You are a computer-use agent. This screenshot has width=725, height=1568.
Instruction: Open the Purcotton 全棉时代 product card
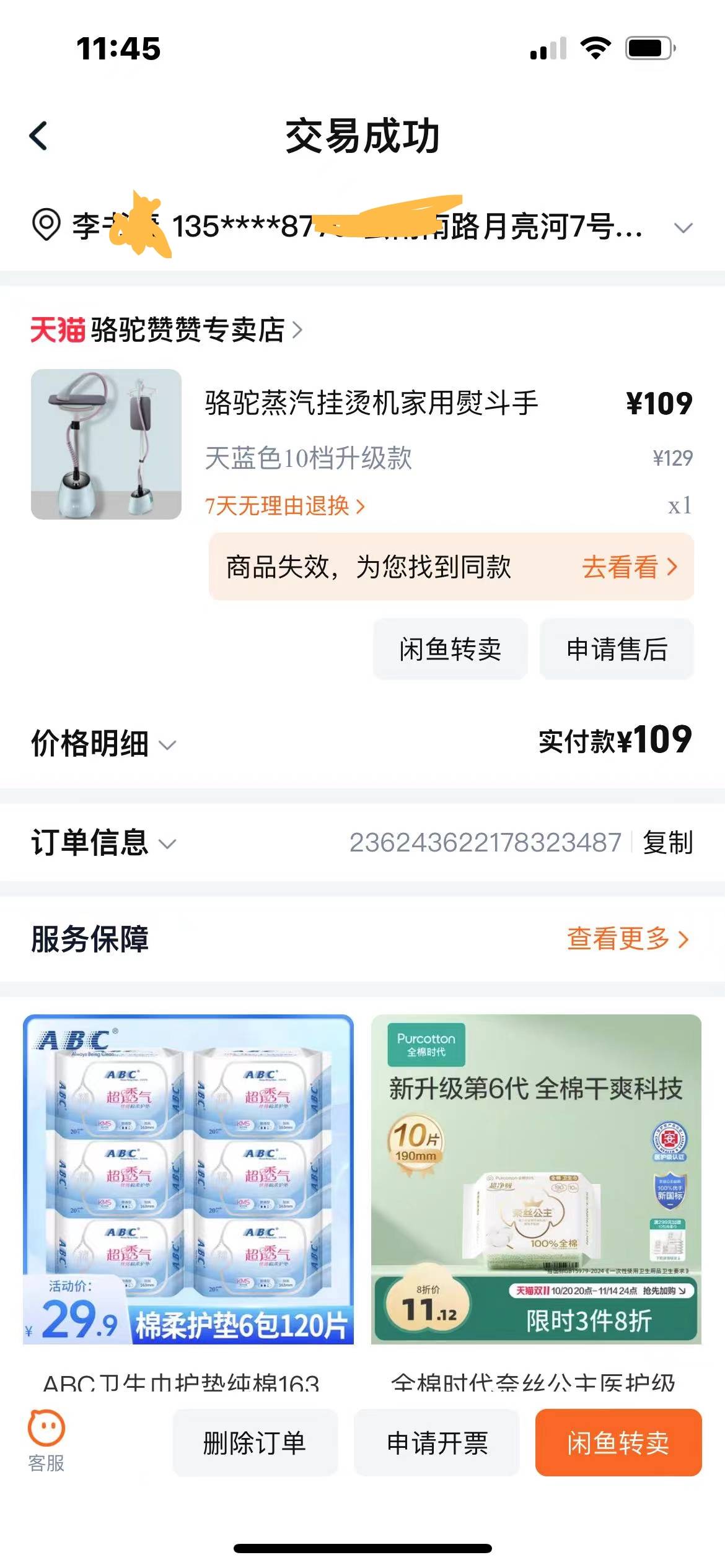[536, 1180]
